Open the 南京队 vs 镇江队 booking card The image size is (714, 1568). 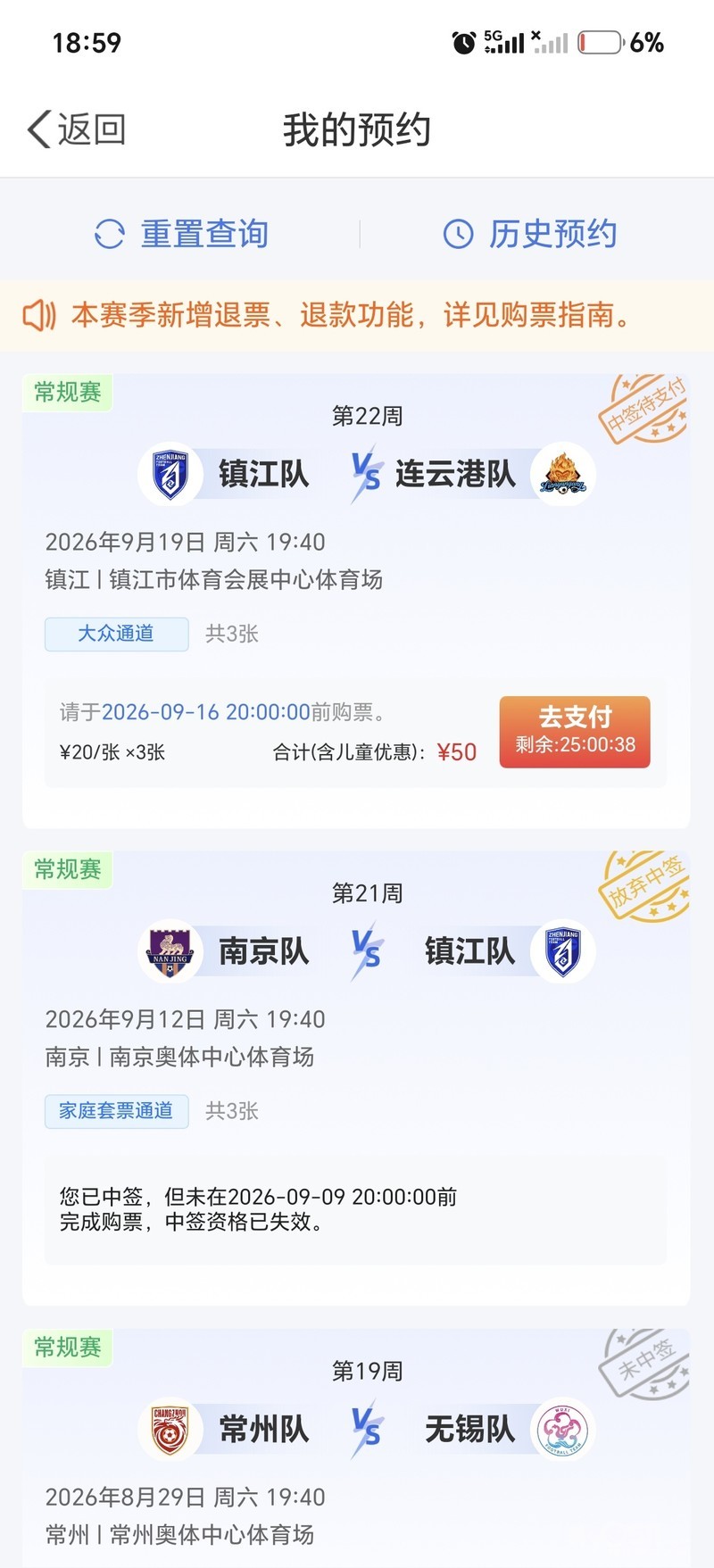pyautogui.click(x=356, y=1078)
